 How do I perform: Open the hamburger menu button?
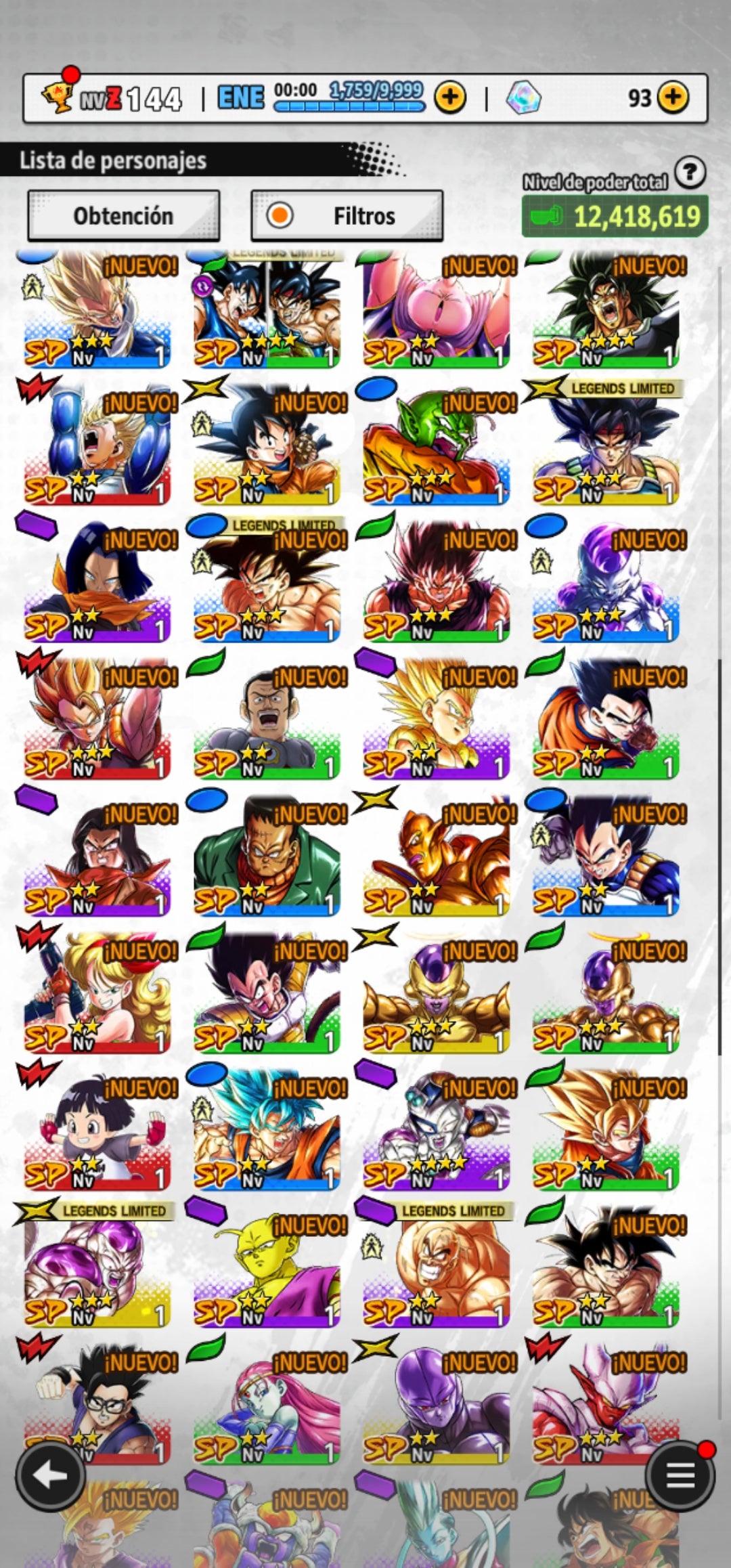[680, 1476]
